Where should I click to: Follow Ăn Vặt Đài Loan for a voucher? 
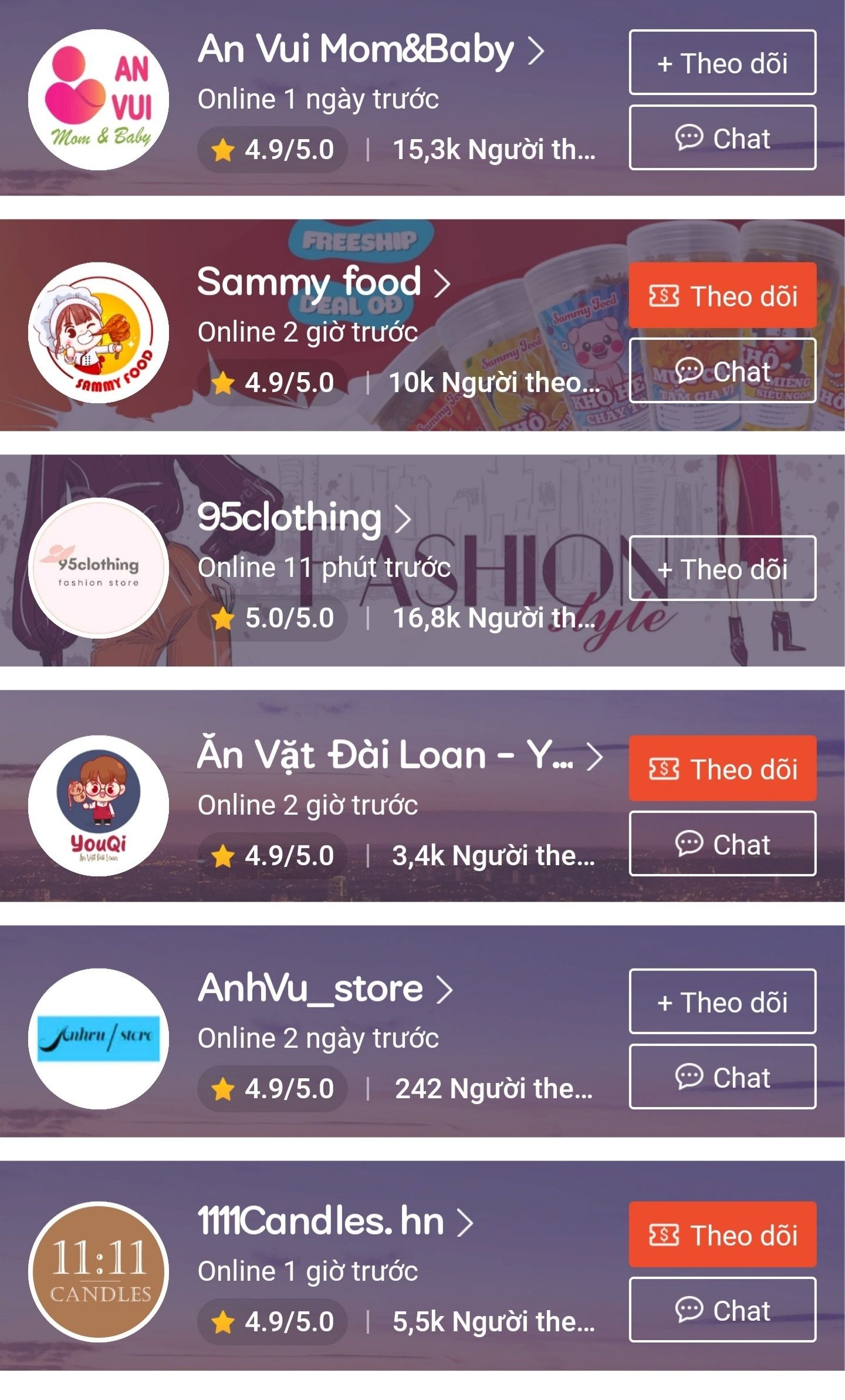click(722, 768)
